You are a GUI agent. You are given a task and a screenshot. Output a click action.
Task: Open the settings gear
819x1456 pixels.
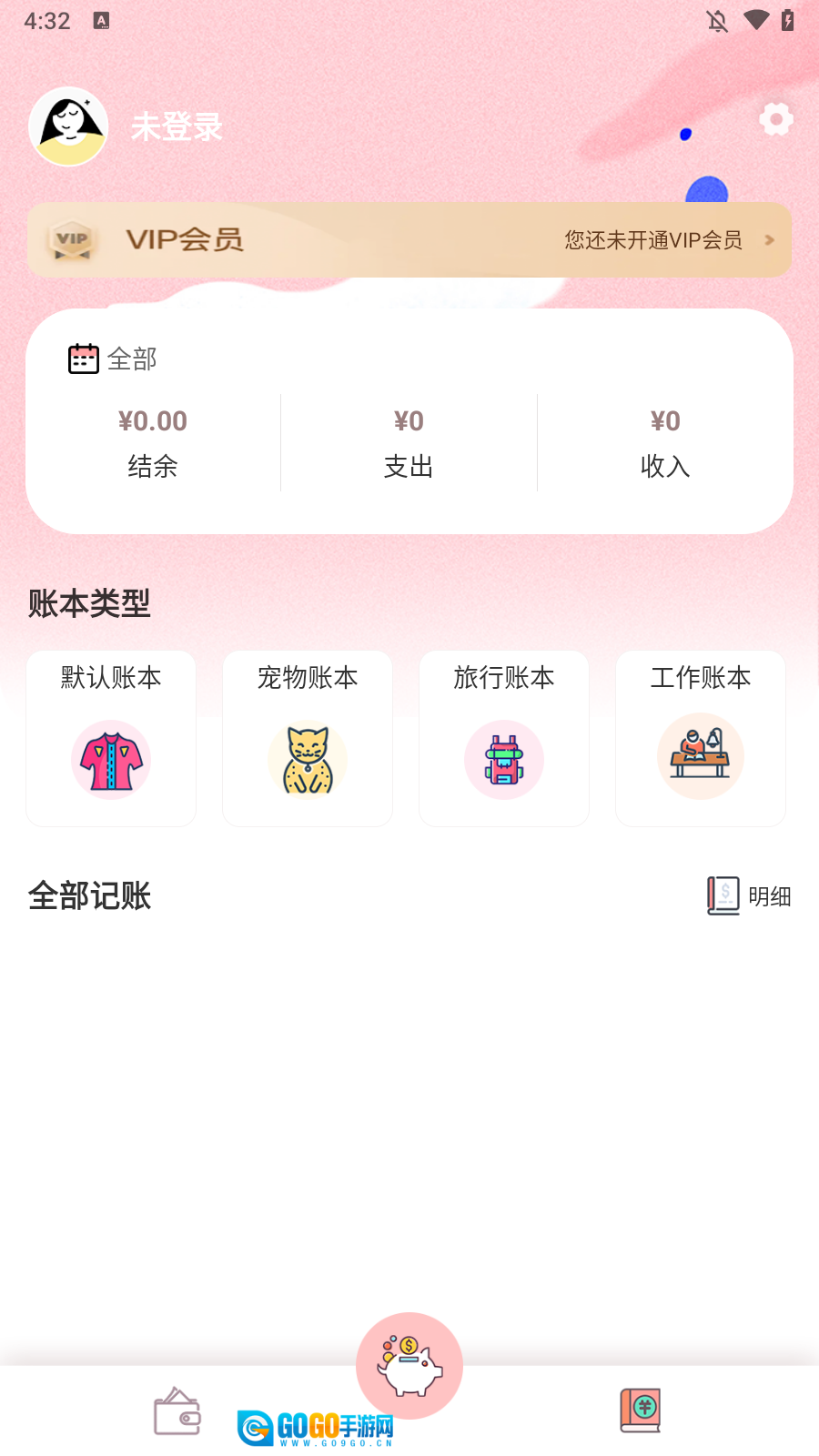(x=775, y=119)
